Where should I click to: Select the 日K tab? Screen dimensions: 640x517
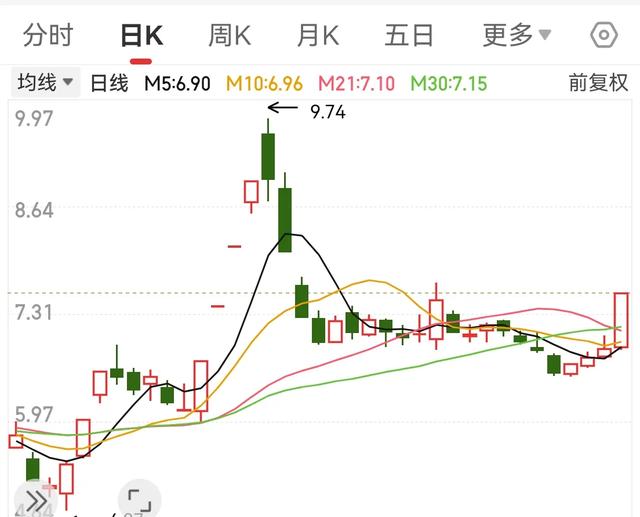tap(142, 36)
